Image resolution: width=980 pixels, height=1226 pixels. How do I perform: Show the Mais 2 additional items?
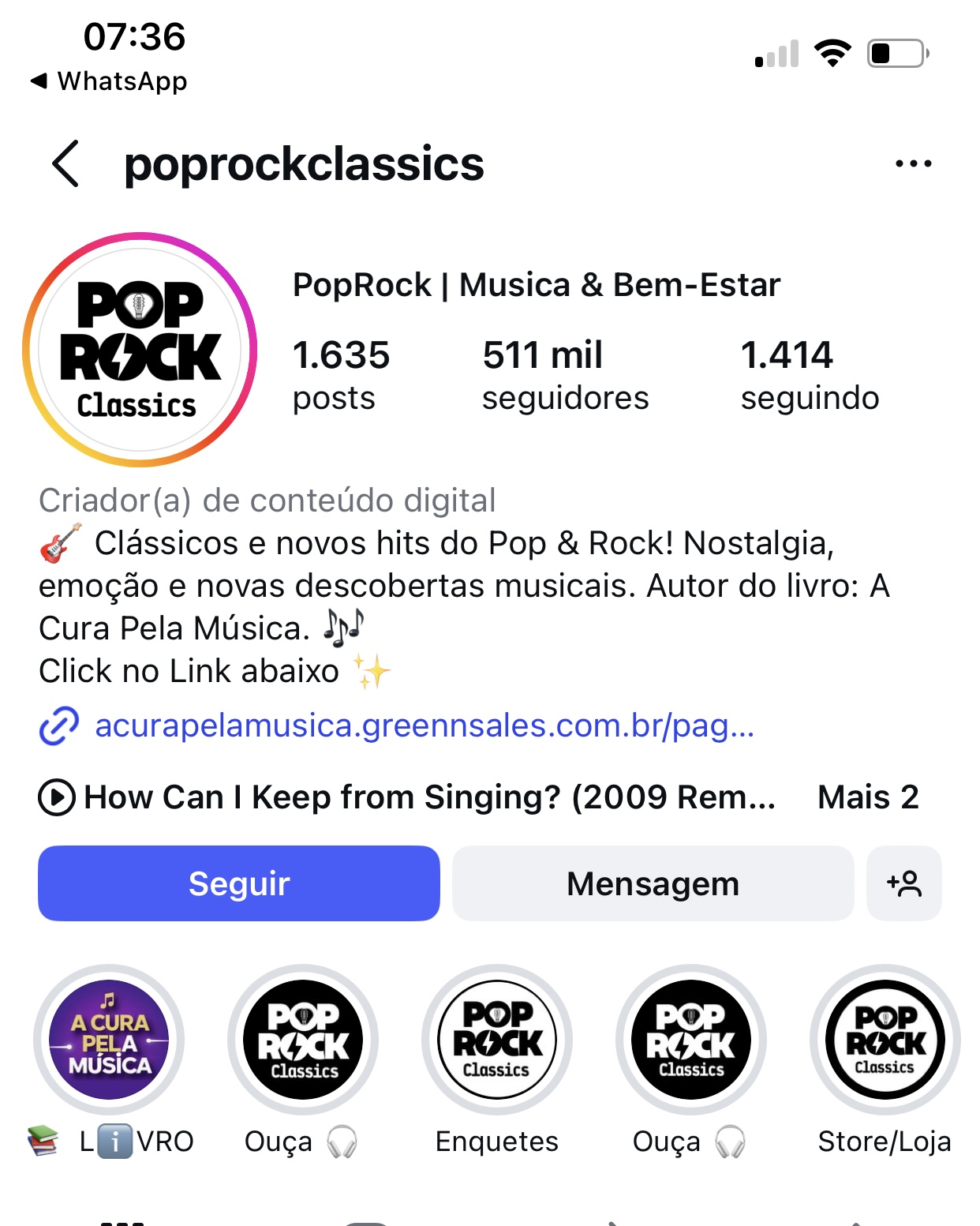point(868,797)
